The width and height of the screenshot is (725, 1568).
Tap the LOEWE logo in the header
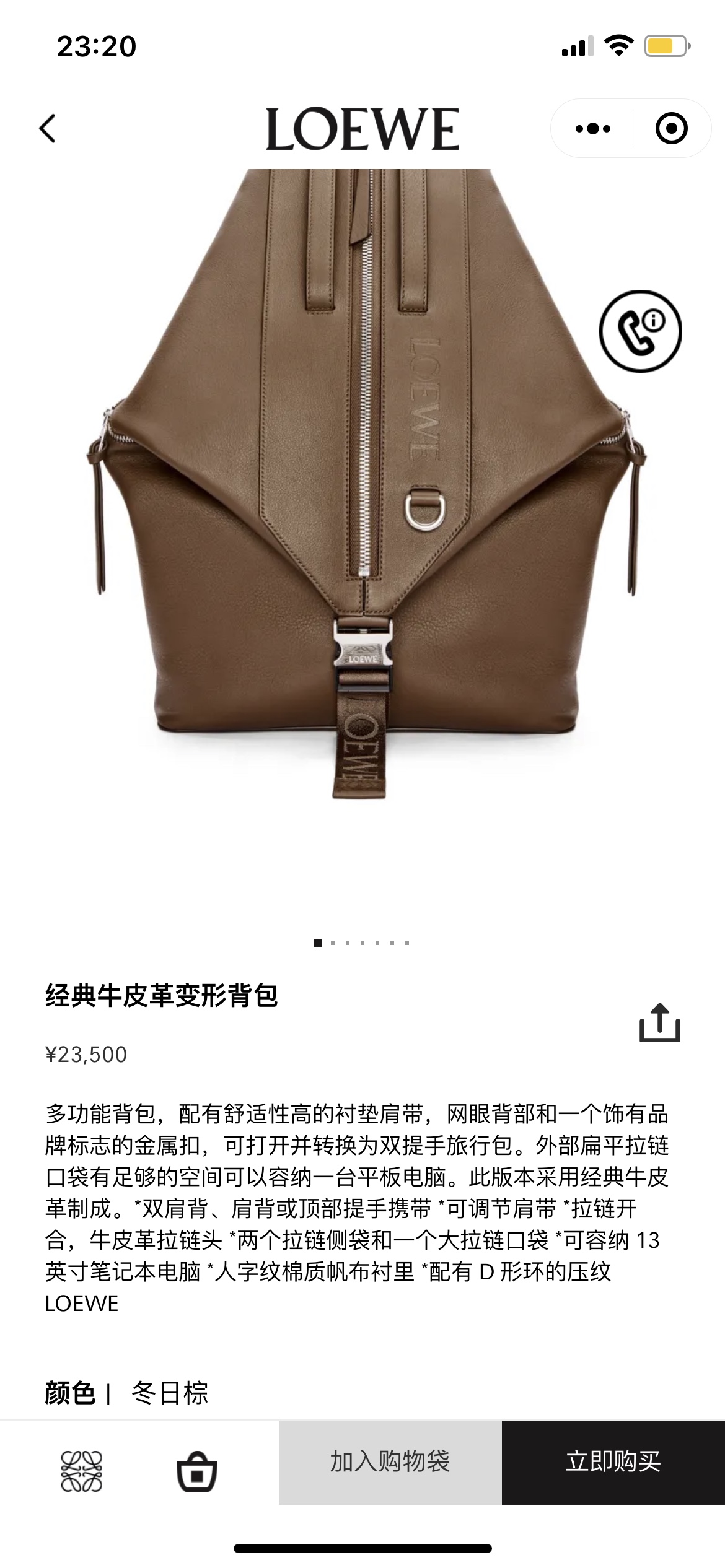coord(362,127)
